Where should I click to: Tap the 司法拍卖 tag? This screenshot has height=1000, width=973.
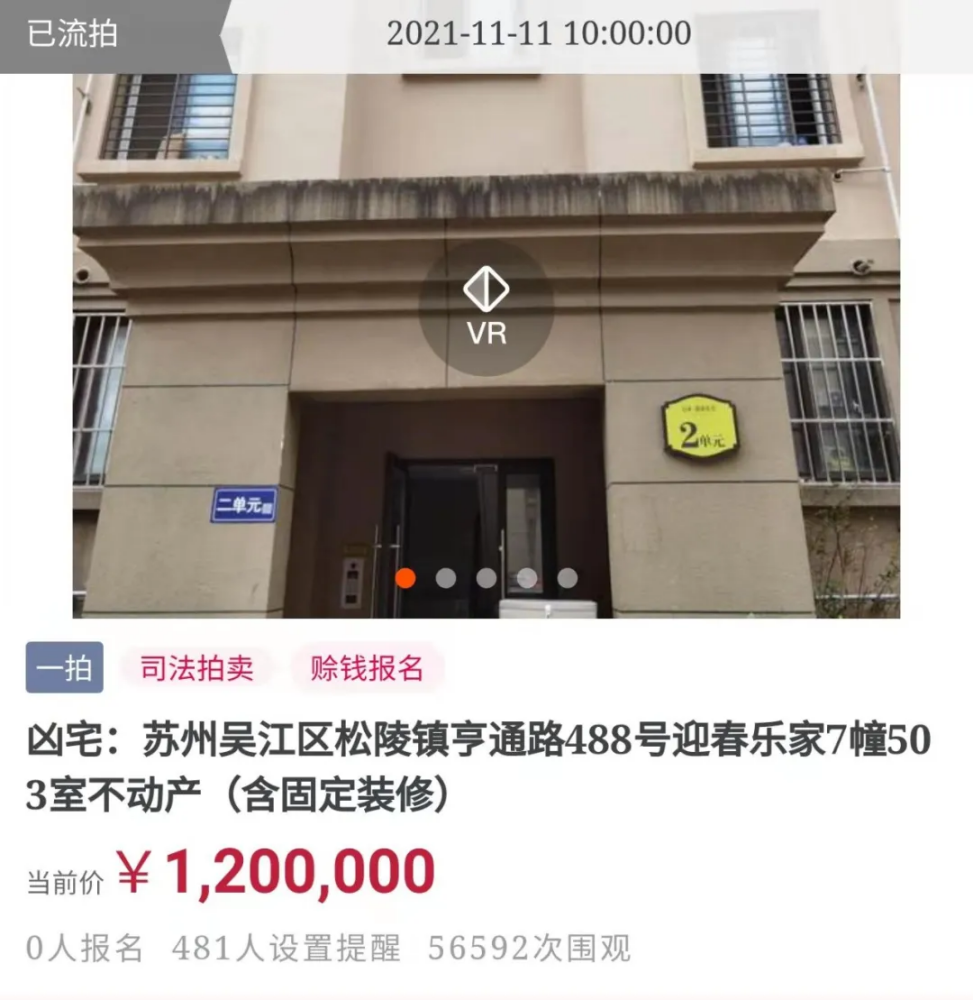pyautogui.click(x=197, y=668)
